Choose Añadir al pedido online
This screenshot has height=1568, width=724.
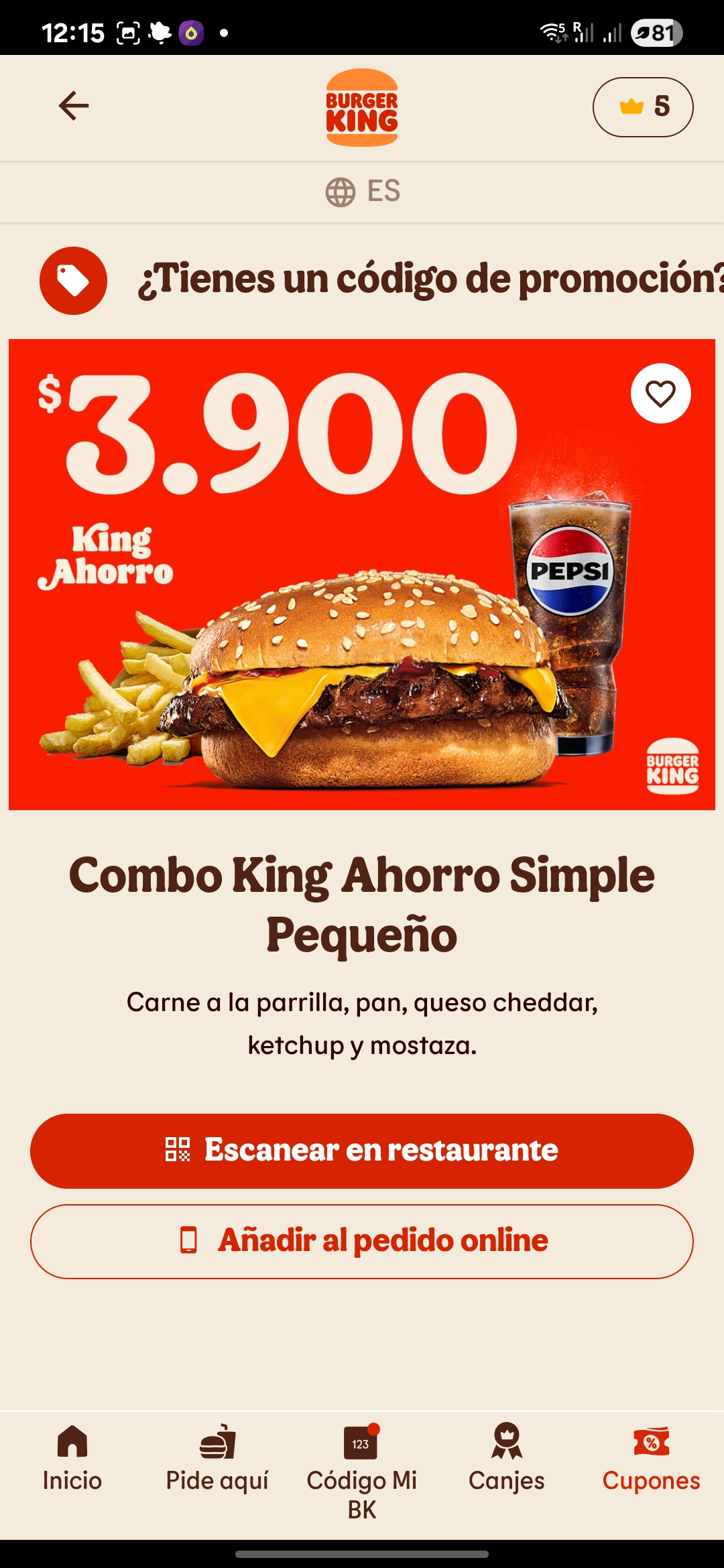(x=362, y=1241)
